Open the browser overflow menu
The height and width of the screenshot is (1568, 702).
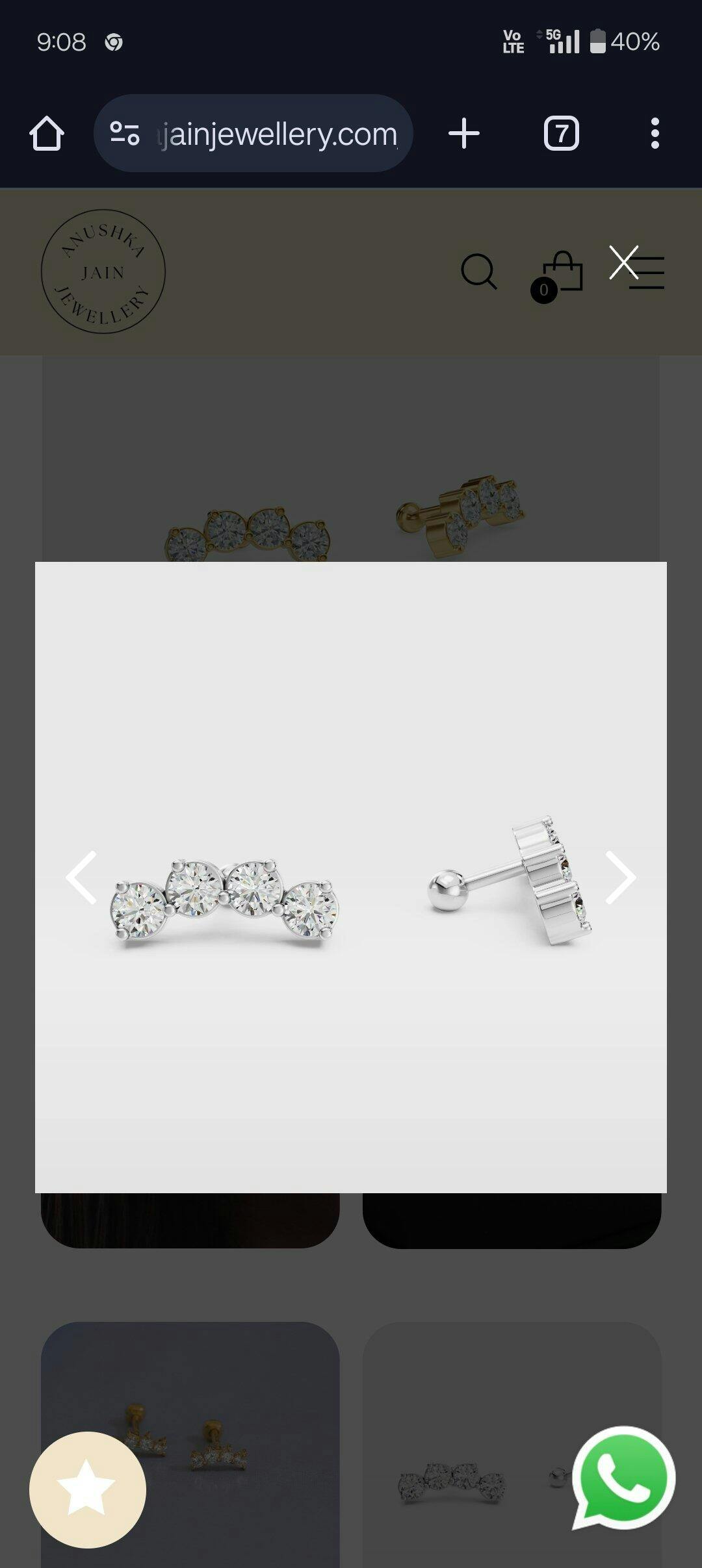[x=655, y=134]
